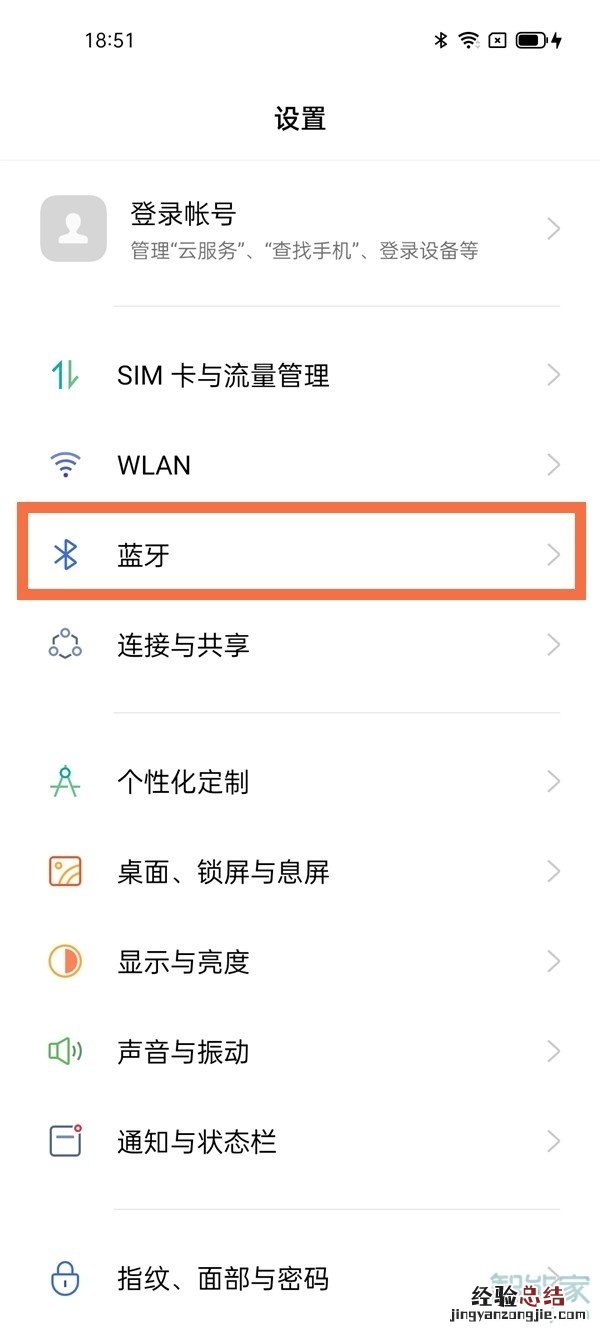
Task: Open 显示与亮度 settings
Action: [x=300, y=962]
